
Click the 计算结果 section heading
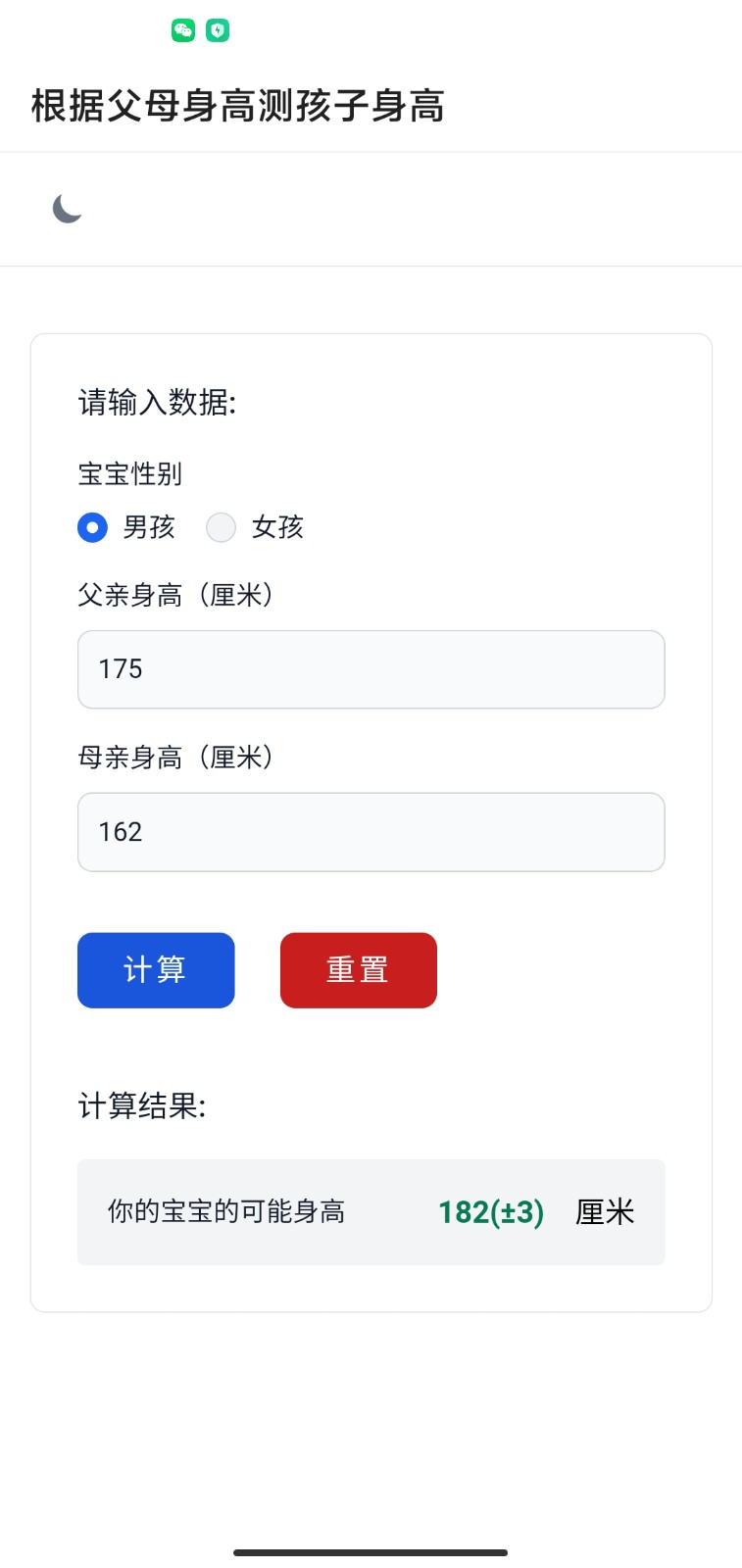[140, 1105]
